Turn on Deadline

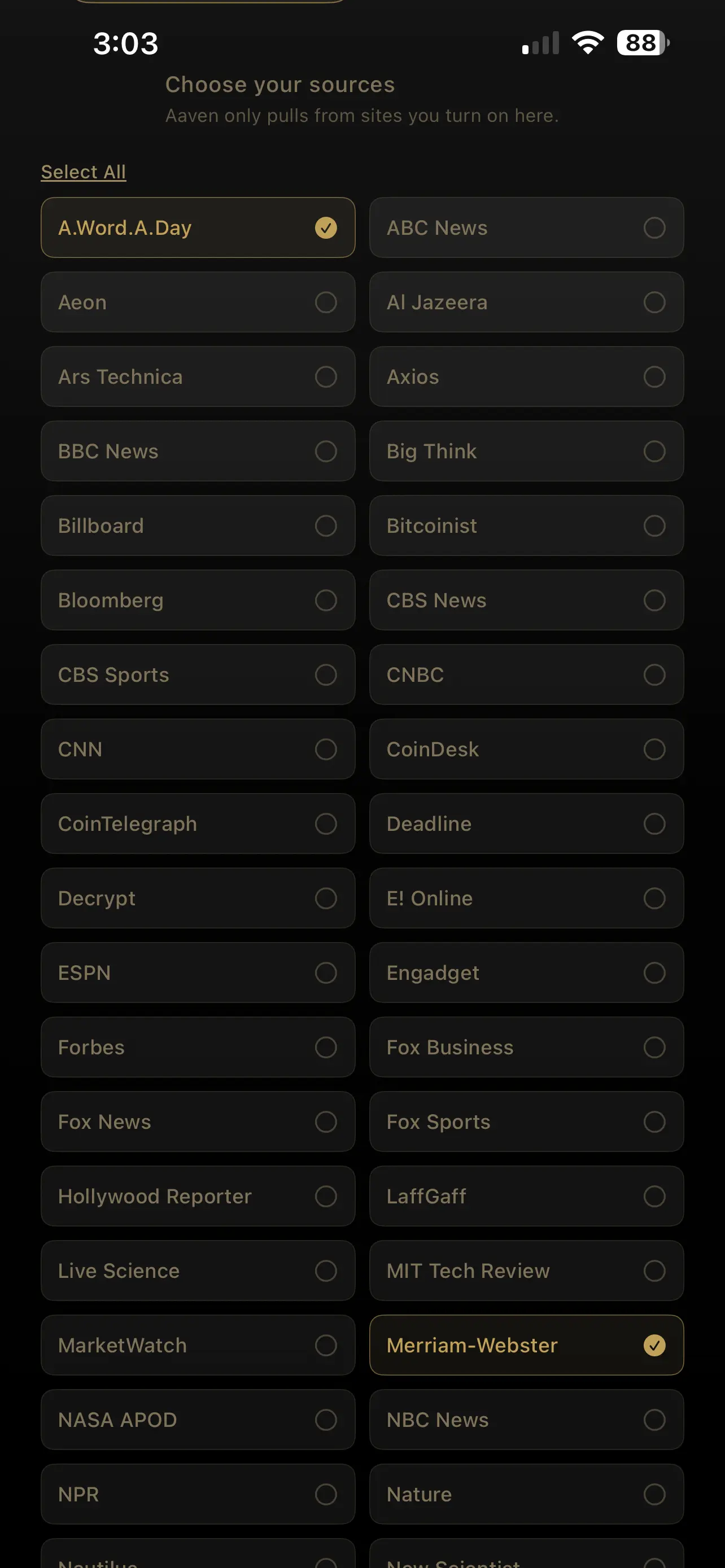pos(527,824)
